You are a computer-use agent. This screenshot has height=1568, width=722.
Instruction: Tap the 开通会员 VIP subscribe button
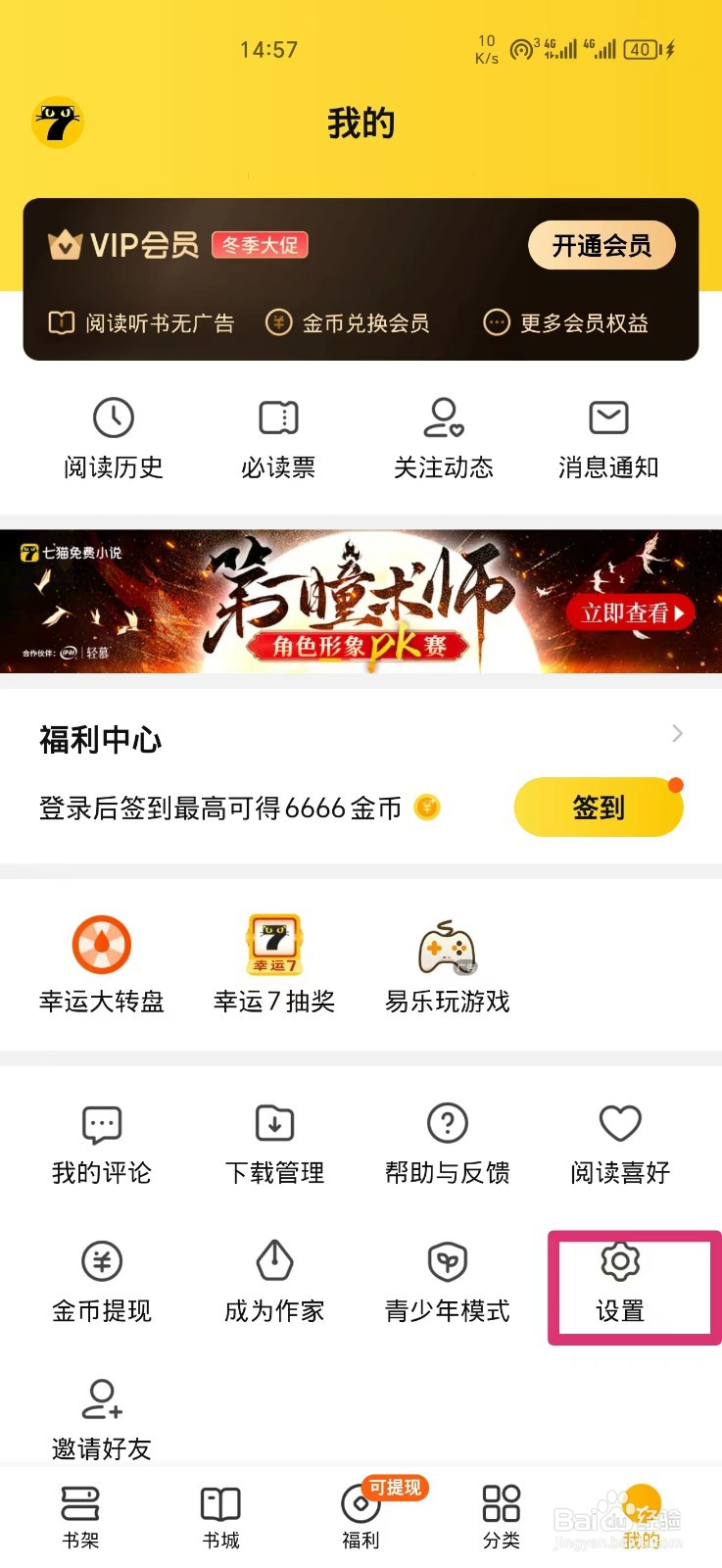pyautogui.click(x=602, y=246)
